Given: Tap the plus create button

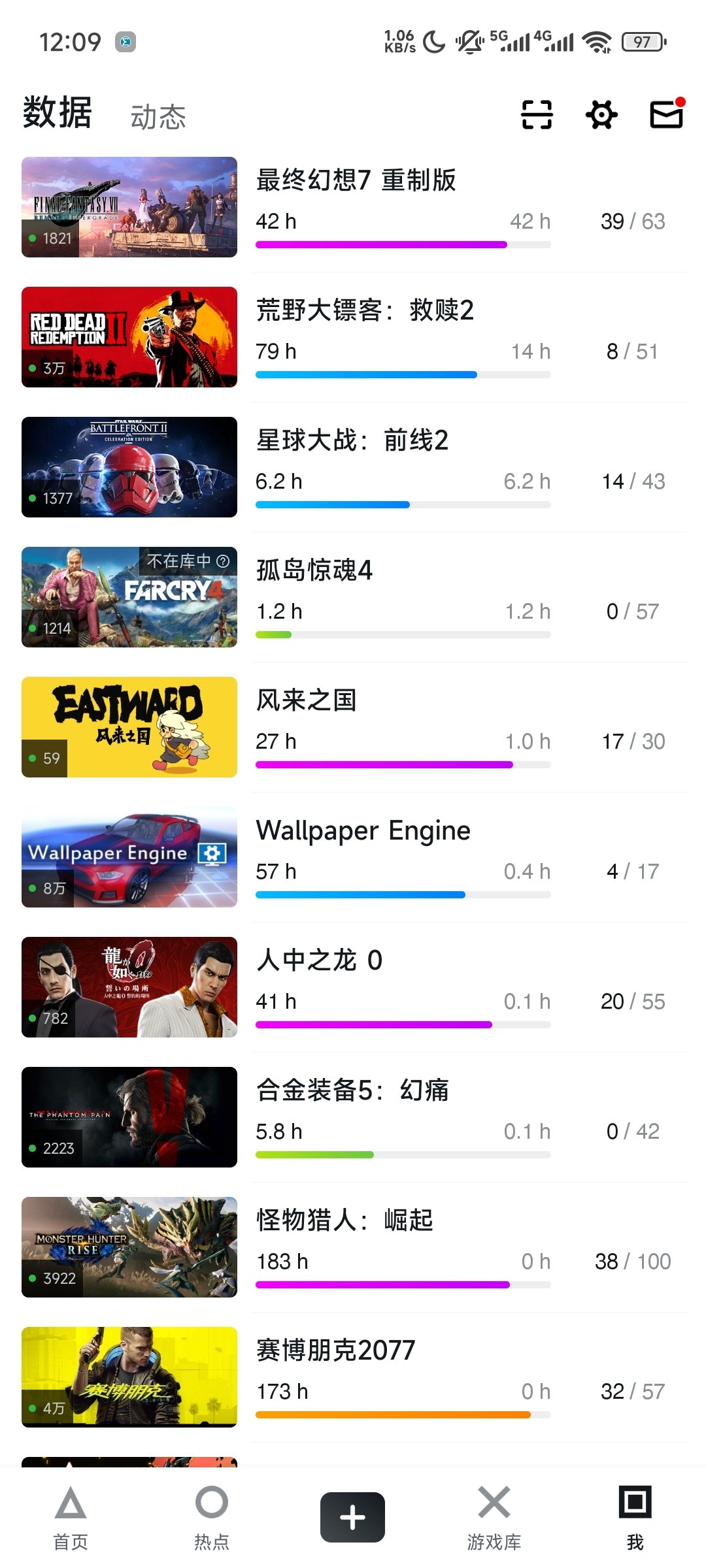Looking at the screenshot, I should point(352,1517).
